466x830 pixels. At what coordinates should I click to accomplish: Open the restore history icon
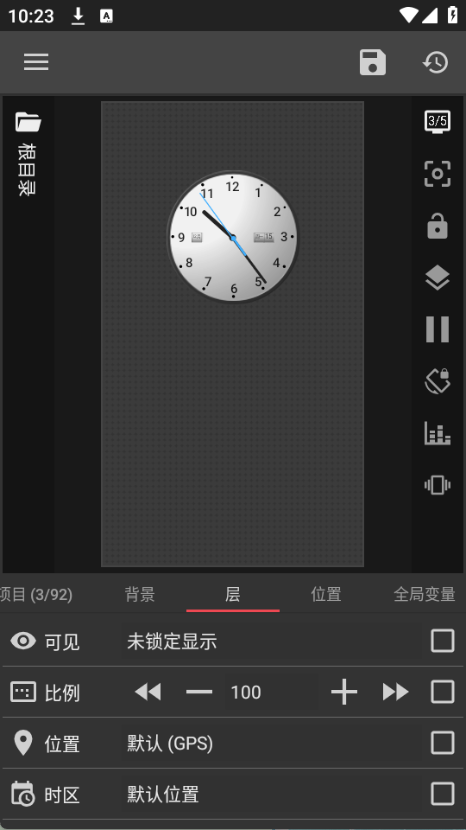pyautogui.click(x=435, y=62)
